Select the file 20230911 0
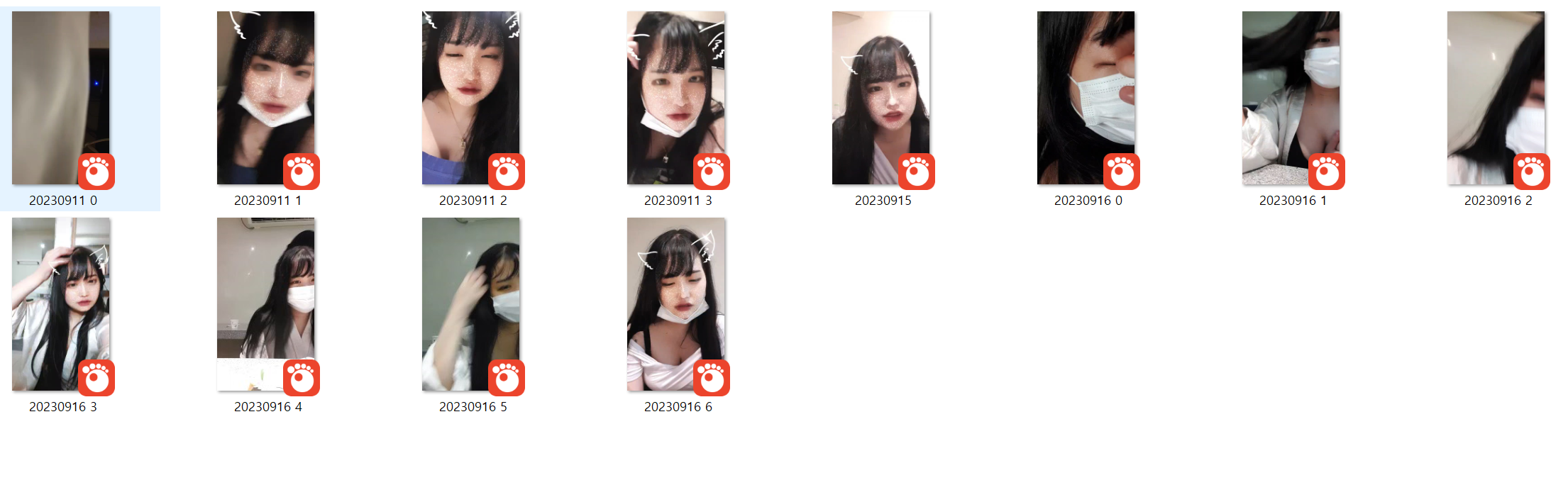 61,98
